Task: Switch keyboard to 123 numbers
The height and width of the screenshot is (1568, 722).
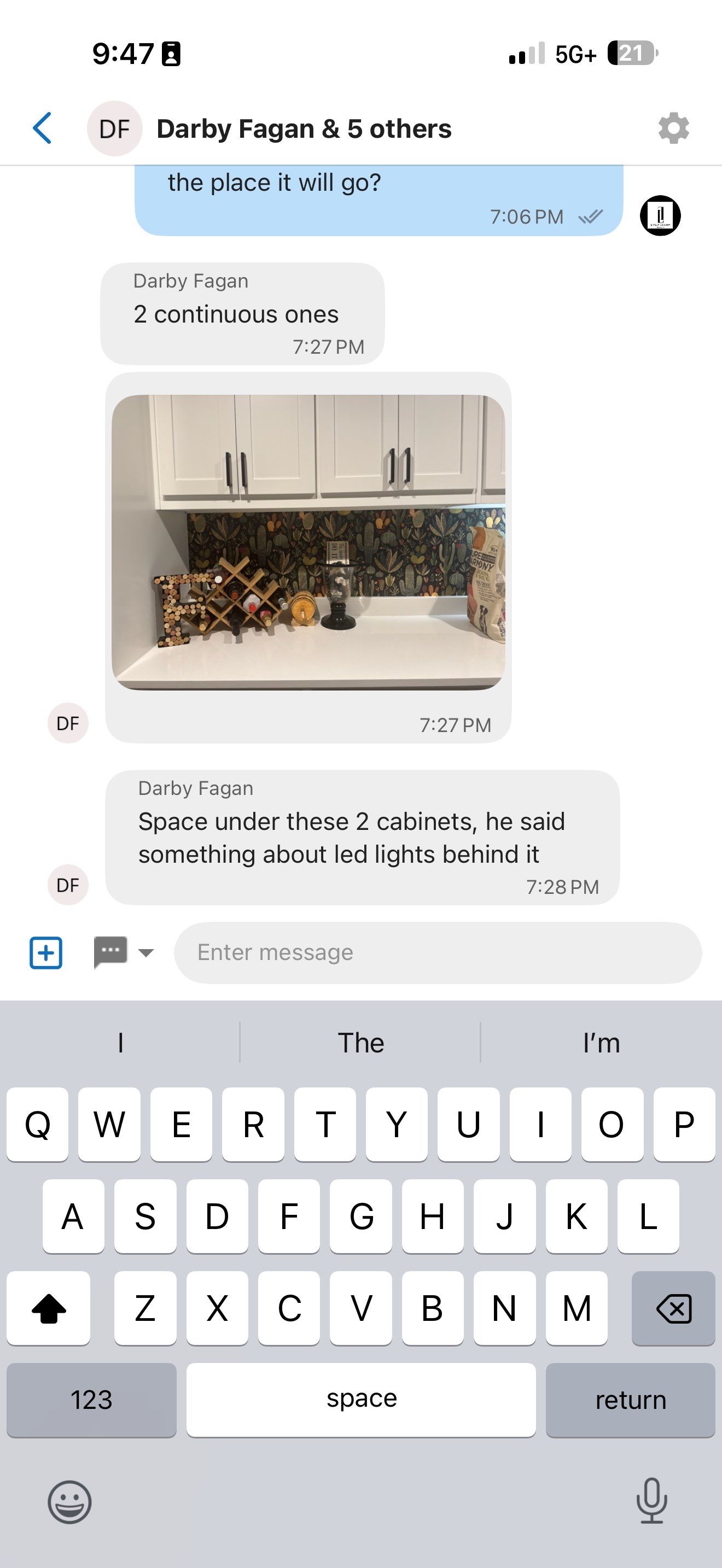Action: coord(91,1400)
